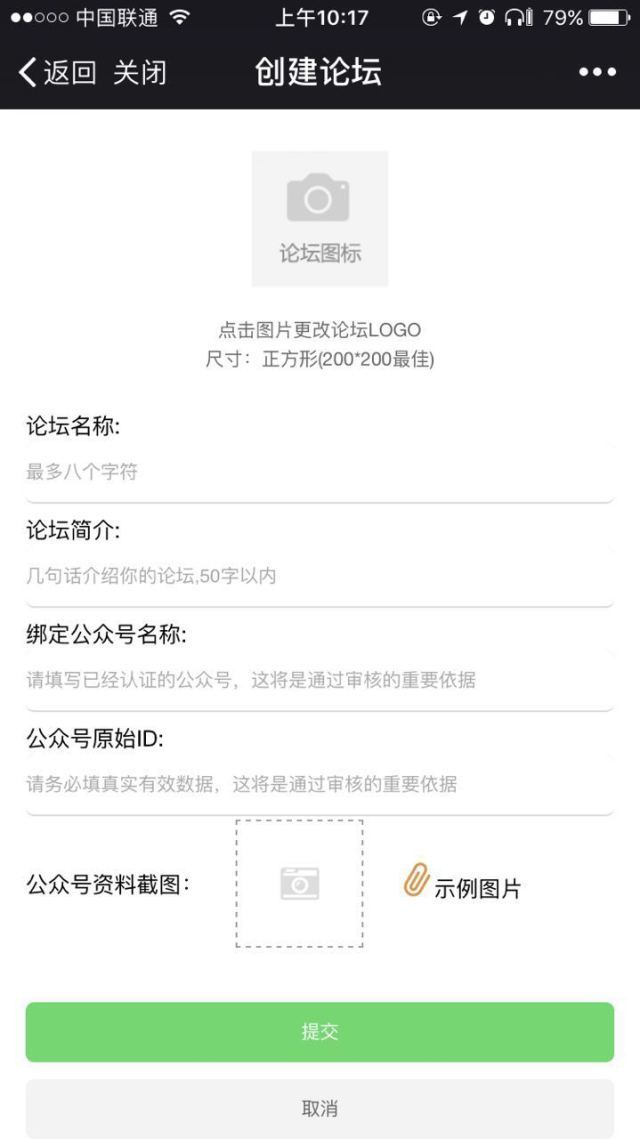Tap the 论坛图标 image to change the logo
The width and height of the screenshot is (640, 1139).
(x=319, y=219)
